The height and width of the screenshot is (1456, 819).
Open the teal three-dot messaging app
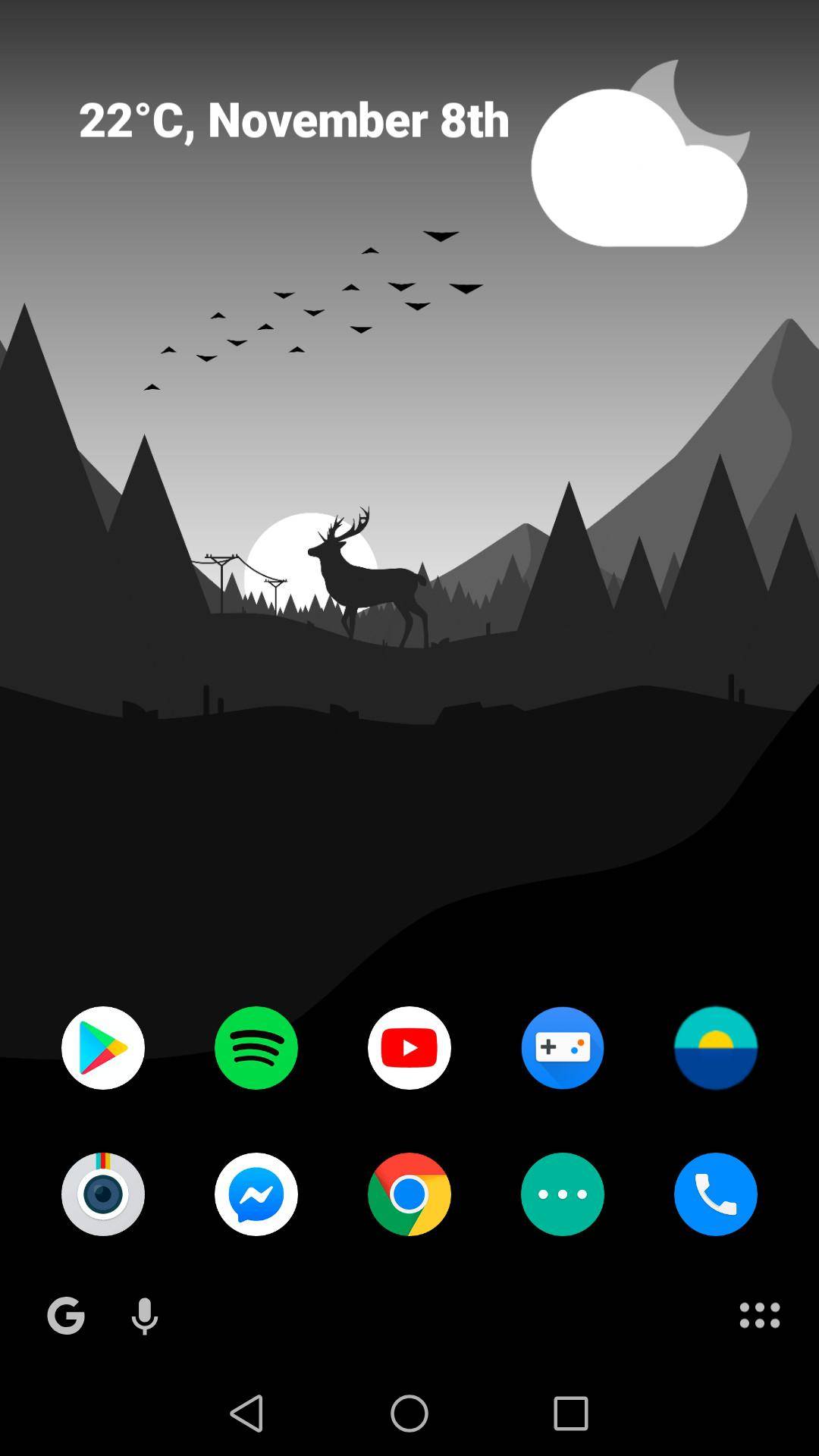[563, 1194]
